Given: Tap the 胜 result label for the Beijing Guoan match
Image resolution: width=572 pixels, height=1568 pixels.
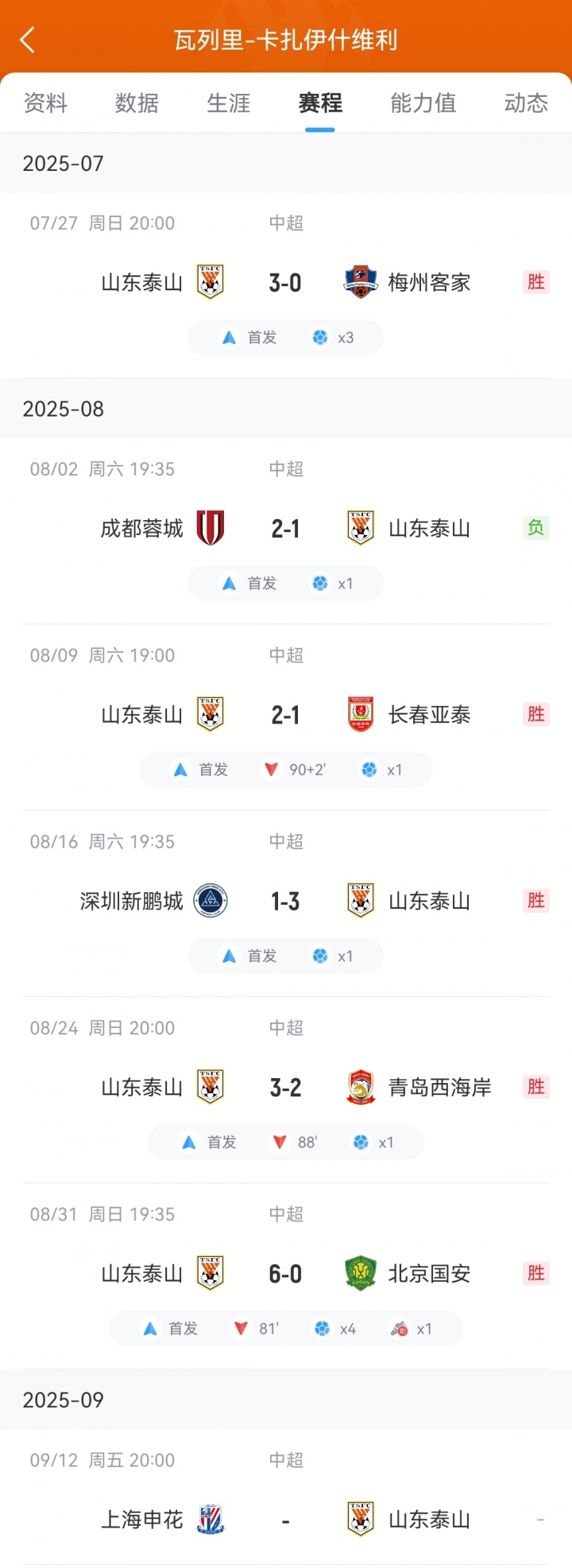Looking at the screenshot, I should [536, 1274].
